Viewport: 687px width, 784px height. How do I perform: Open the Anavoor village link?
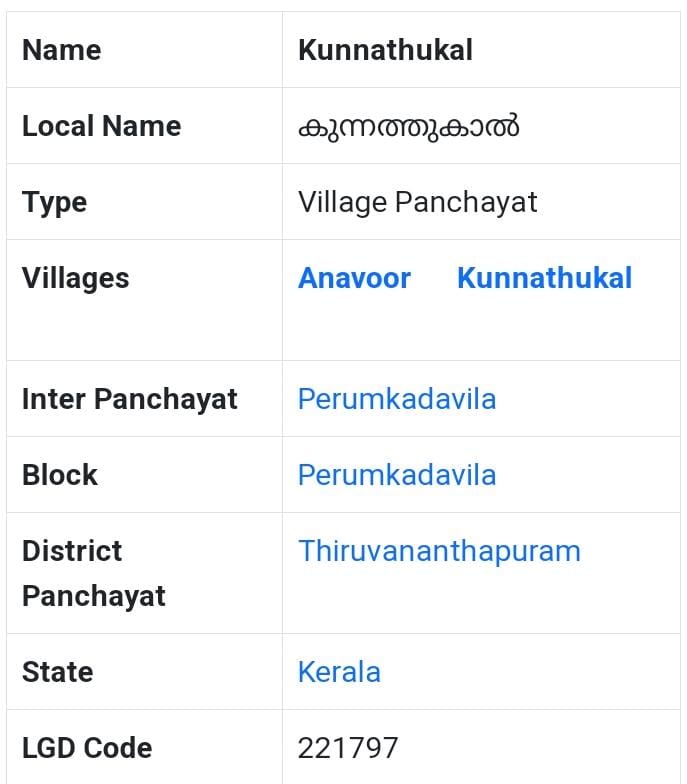pyautogui.click(x=354, y=278)
